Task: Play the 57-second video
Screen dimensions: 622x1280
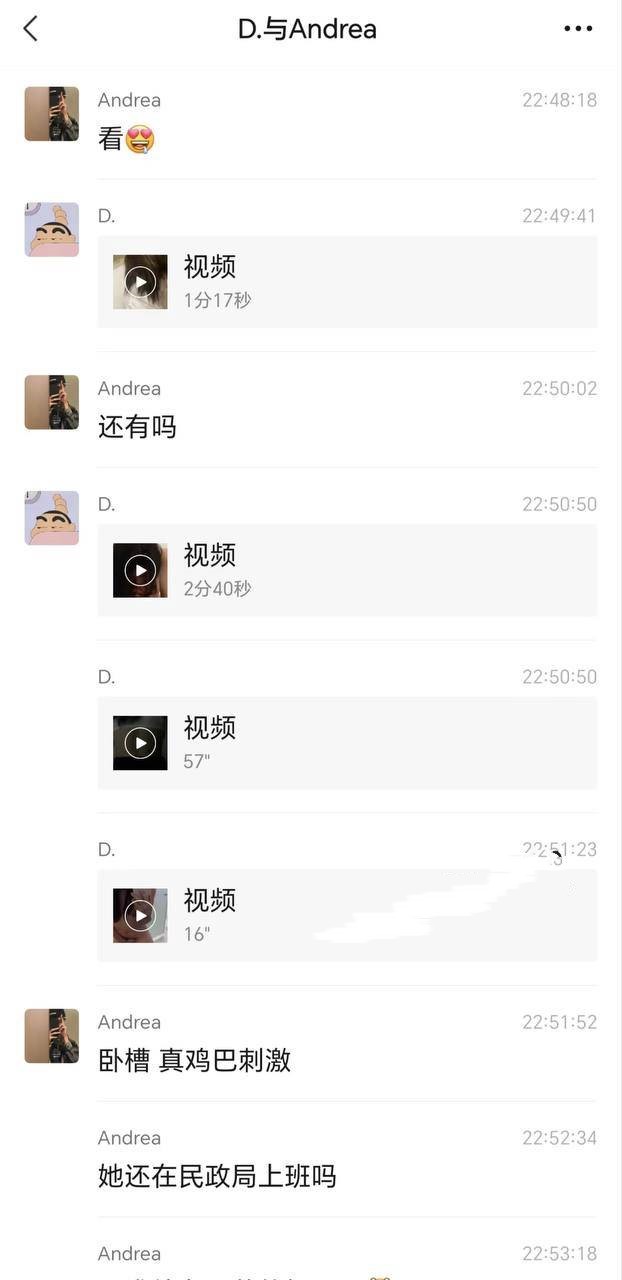Action: click(x=140, y=743)
